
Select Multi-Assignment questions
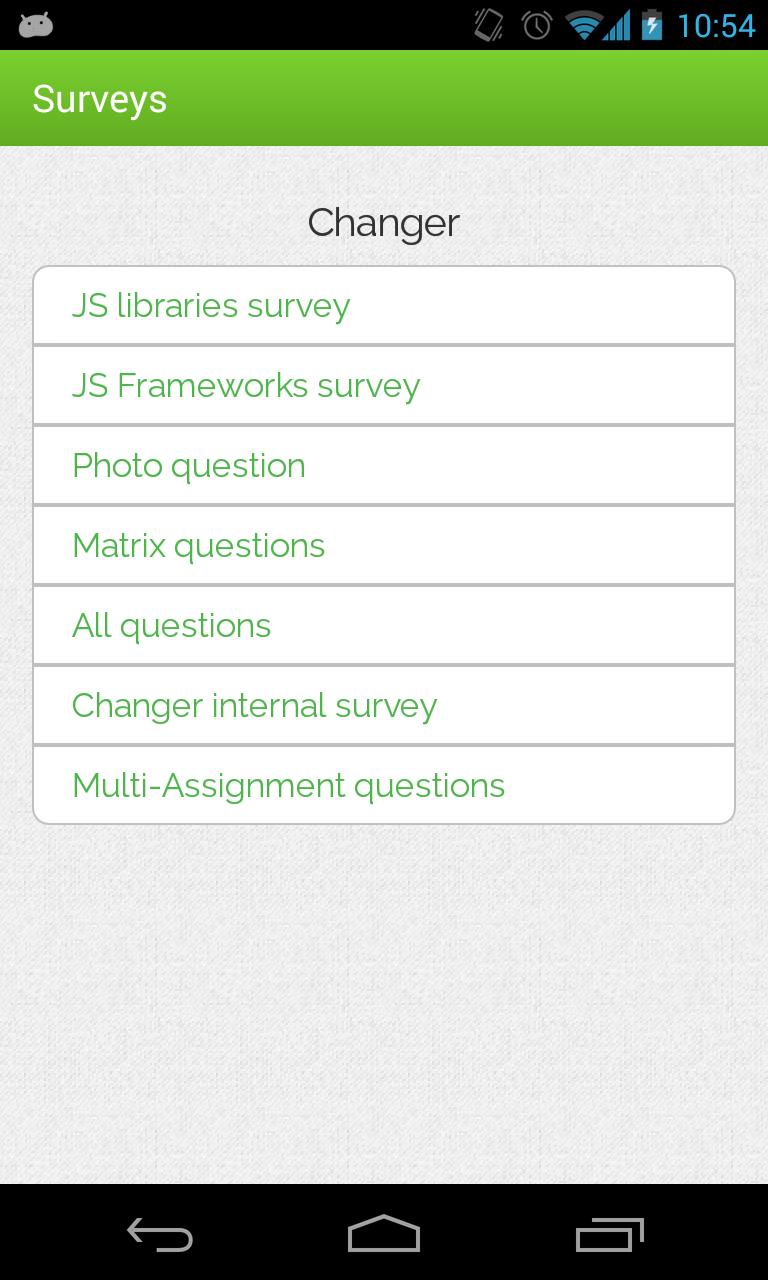tap(383, 785)
